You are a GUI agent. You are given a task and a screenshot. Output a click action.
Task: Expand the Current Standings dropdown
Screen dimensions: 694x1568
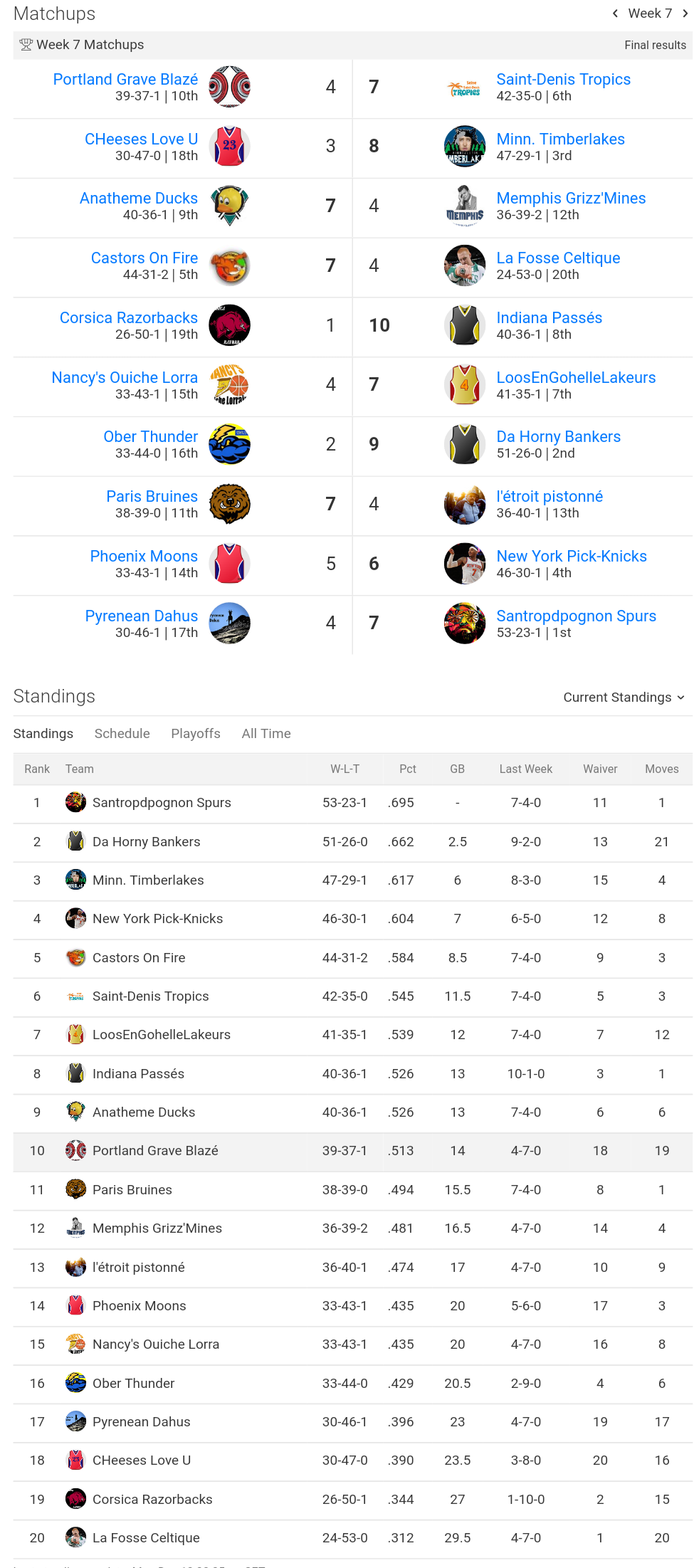624,697
